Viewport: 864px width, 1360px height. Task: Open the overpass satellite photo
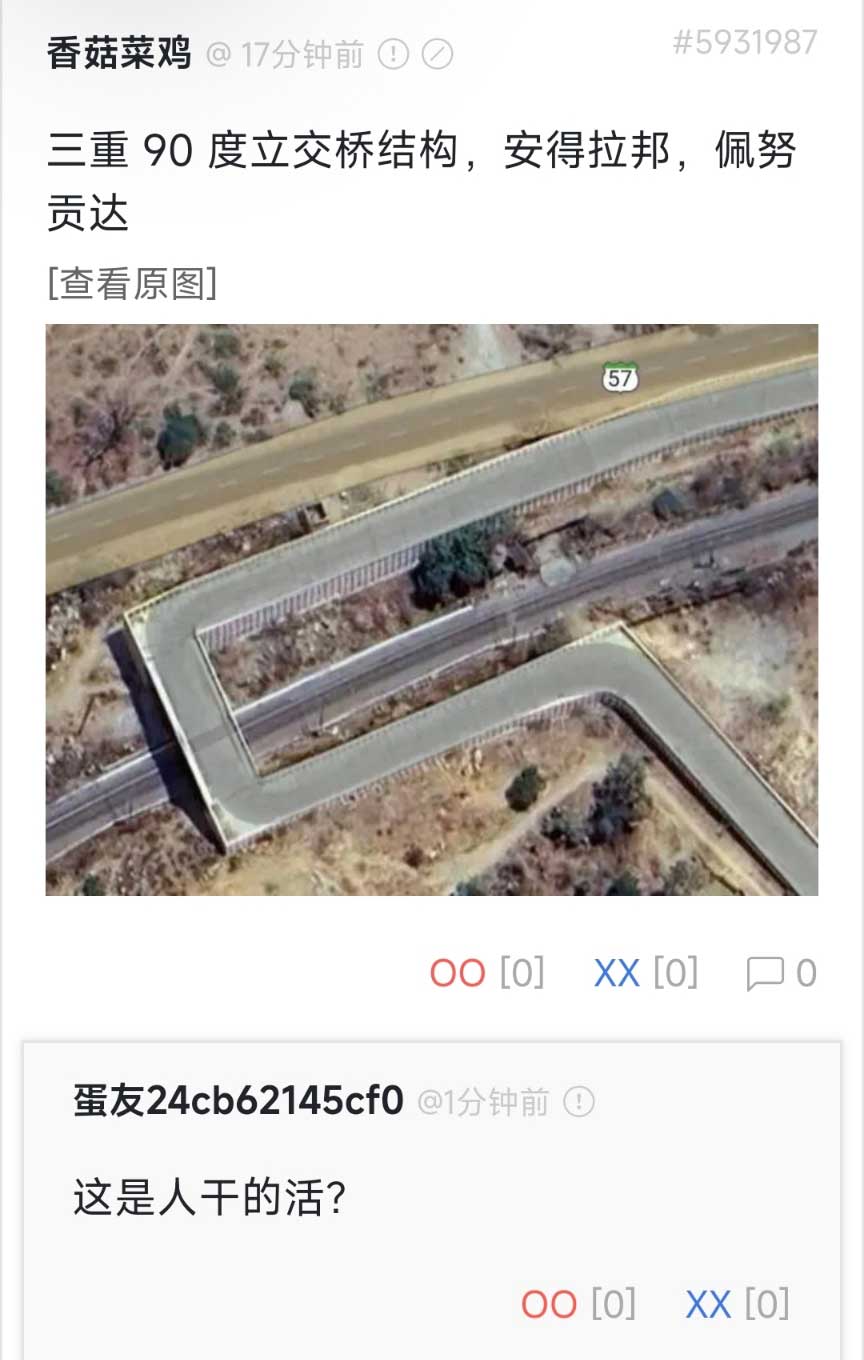click(x=431, y=609)
